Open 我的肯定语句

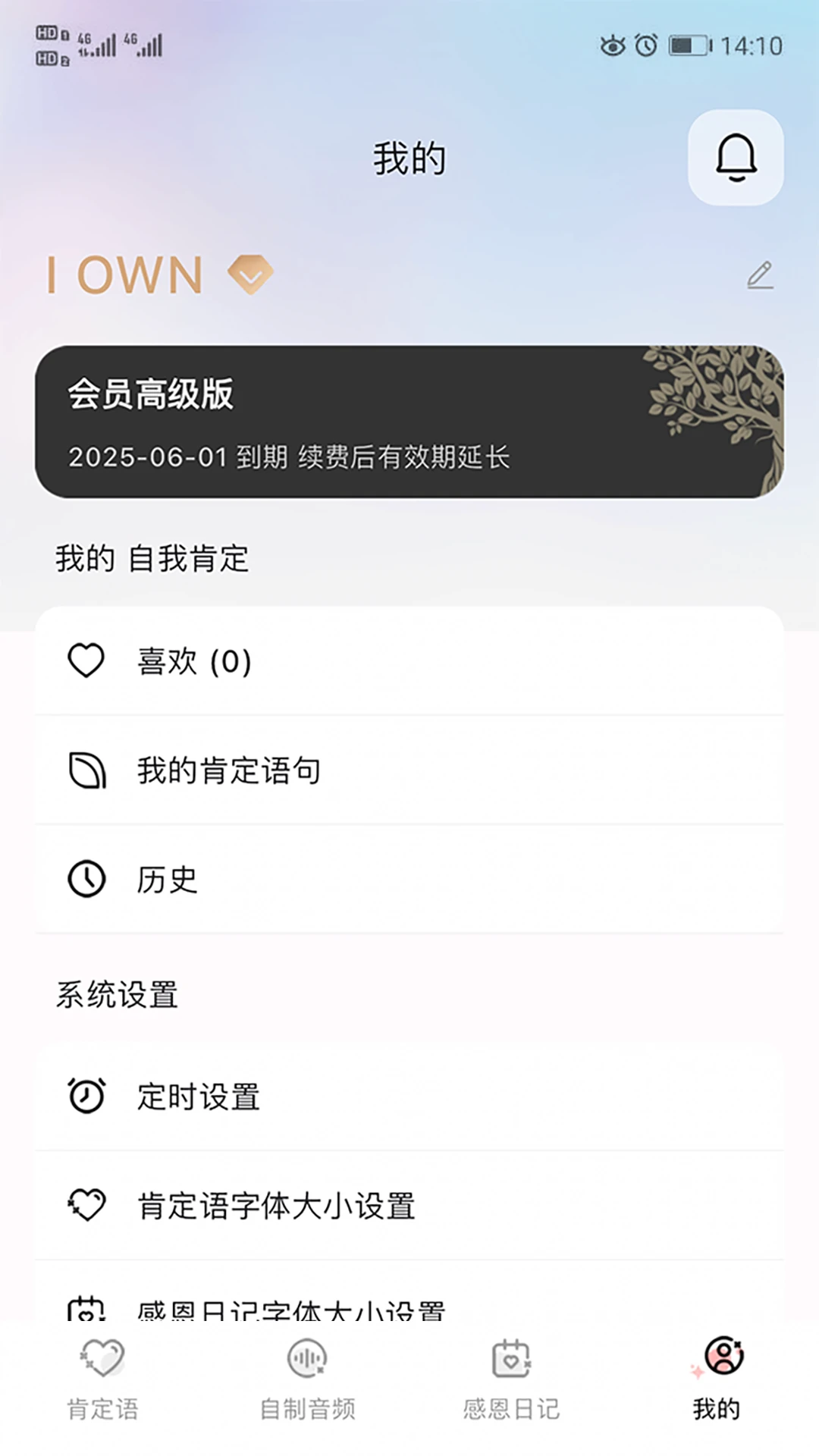(x=409, y=770)
